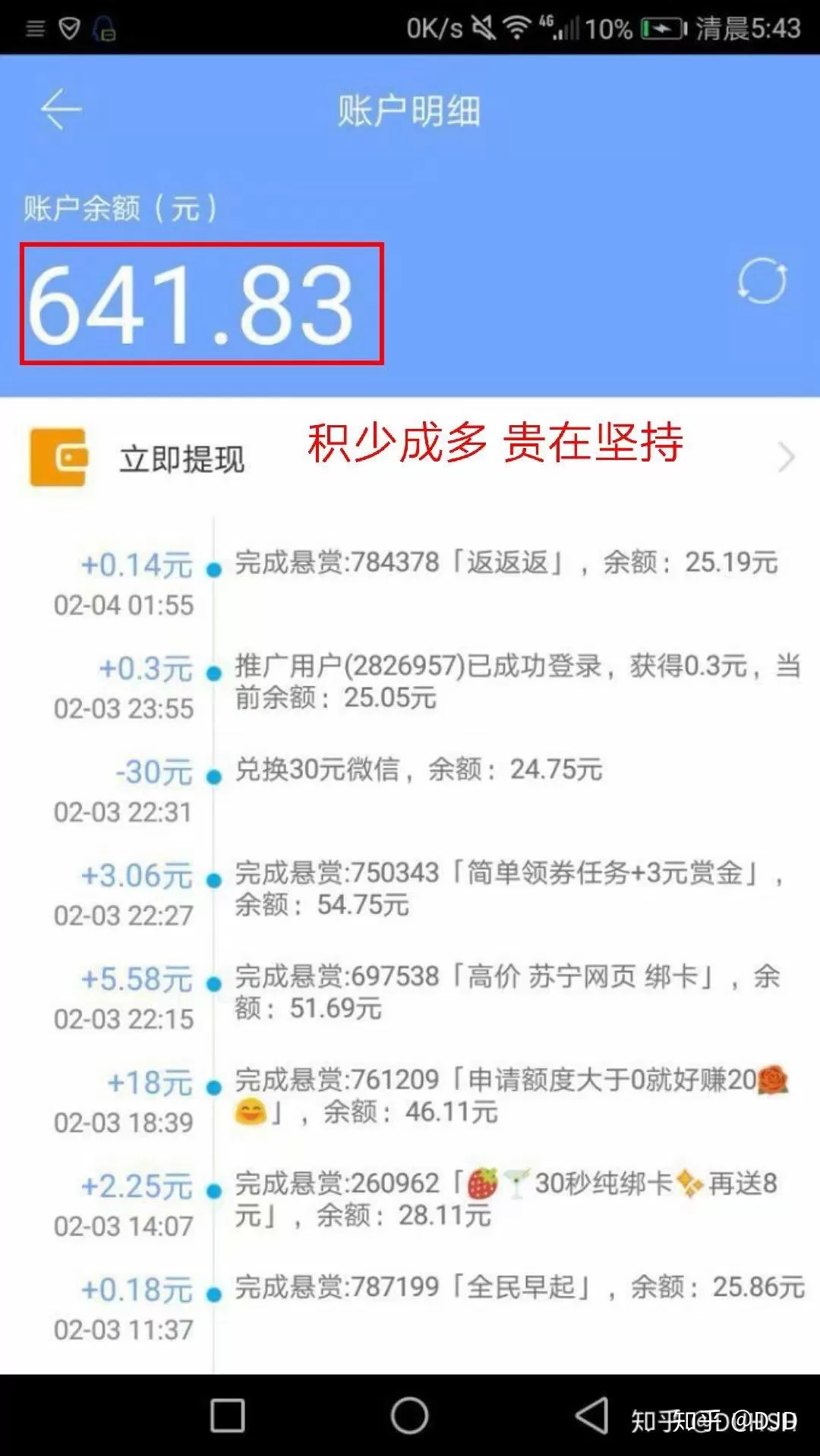
Task: Tap the orange wallet icon next to 立即提现
Action: pos(61,455)
